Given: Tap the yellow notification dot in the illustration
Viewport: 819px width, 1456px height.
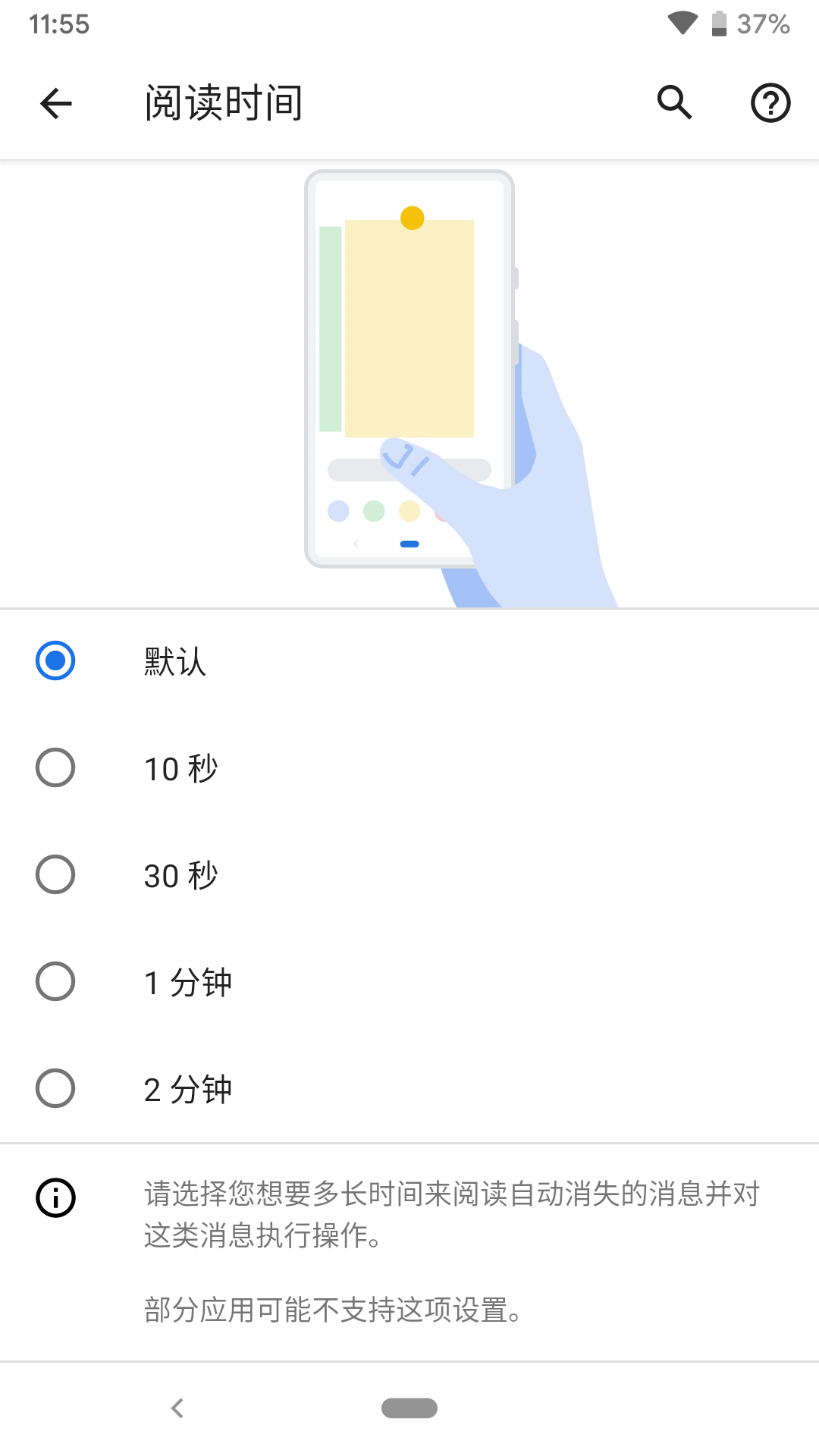Looking at the screenshot, I should coord(412,218).
